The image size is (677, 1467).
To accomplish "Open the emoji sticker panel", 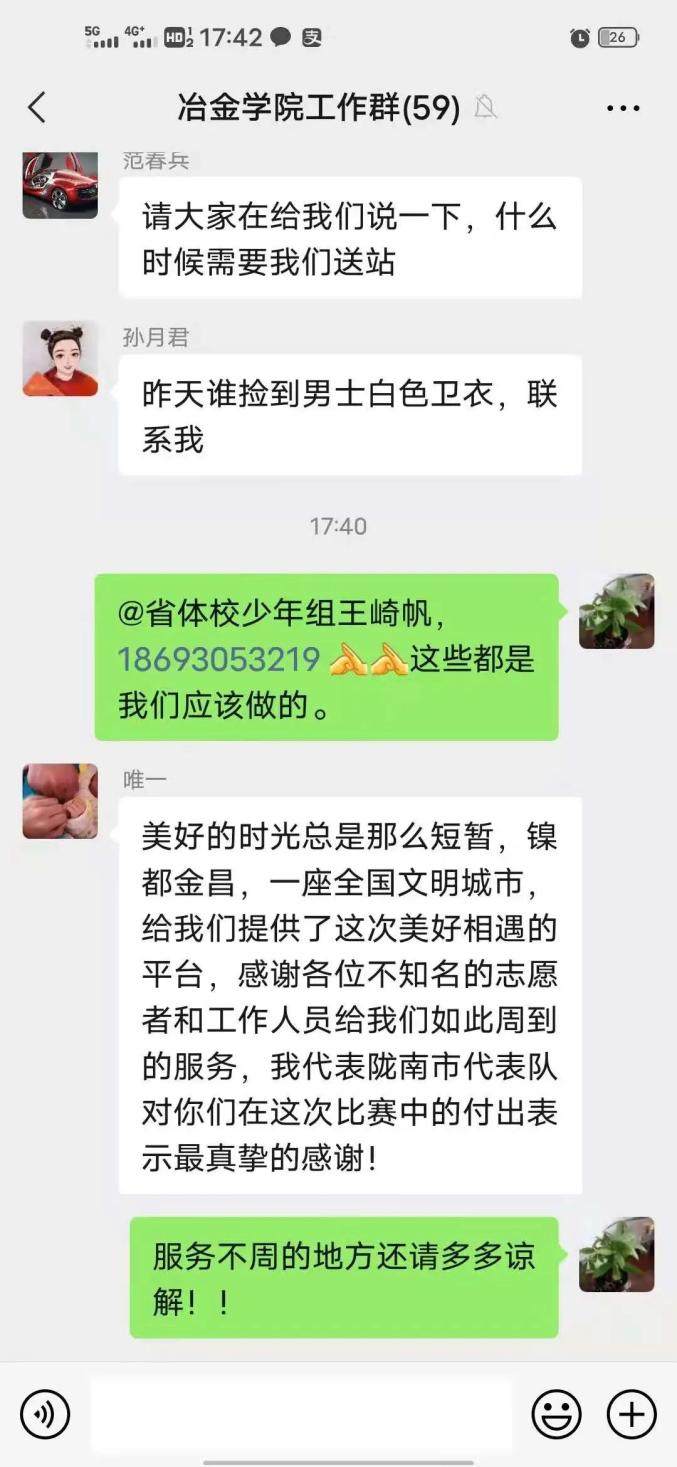I will 556,1414.
